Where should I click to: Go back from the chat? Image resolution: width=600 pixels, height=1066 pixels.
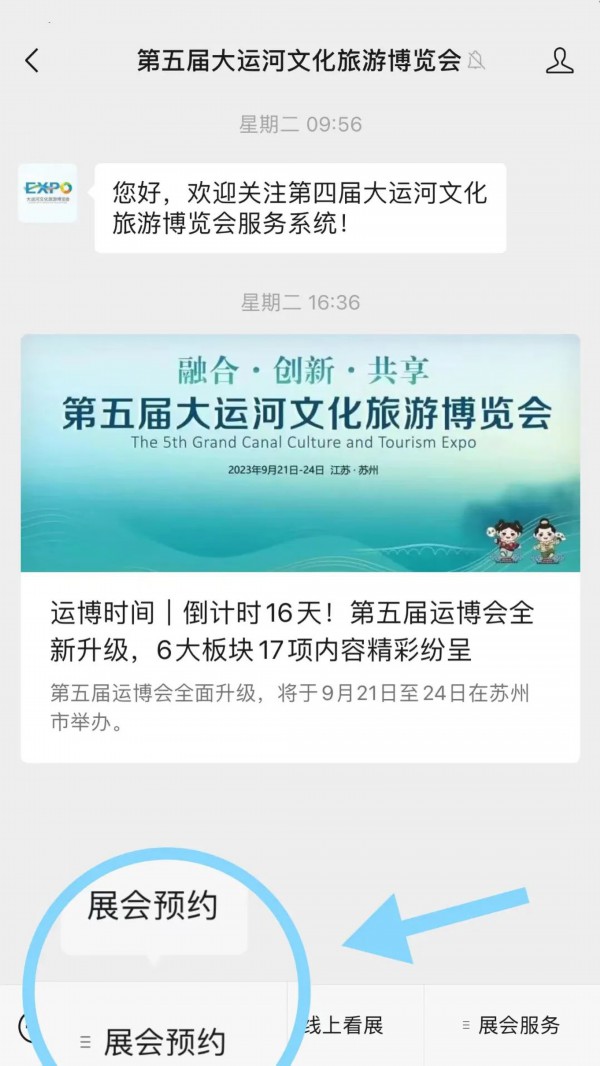pyautogui.click(x=32, y=60)
